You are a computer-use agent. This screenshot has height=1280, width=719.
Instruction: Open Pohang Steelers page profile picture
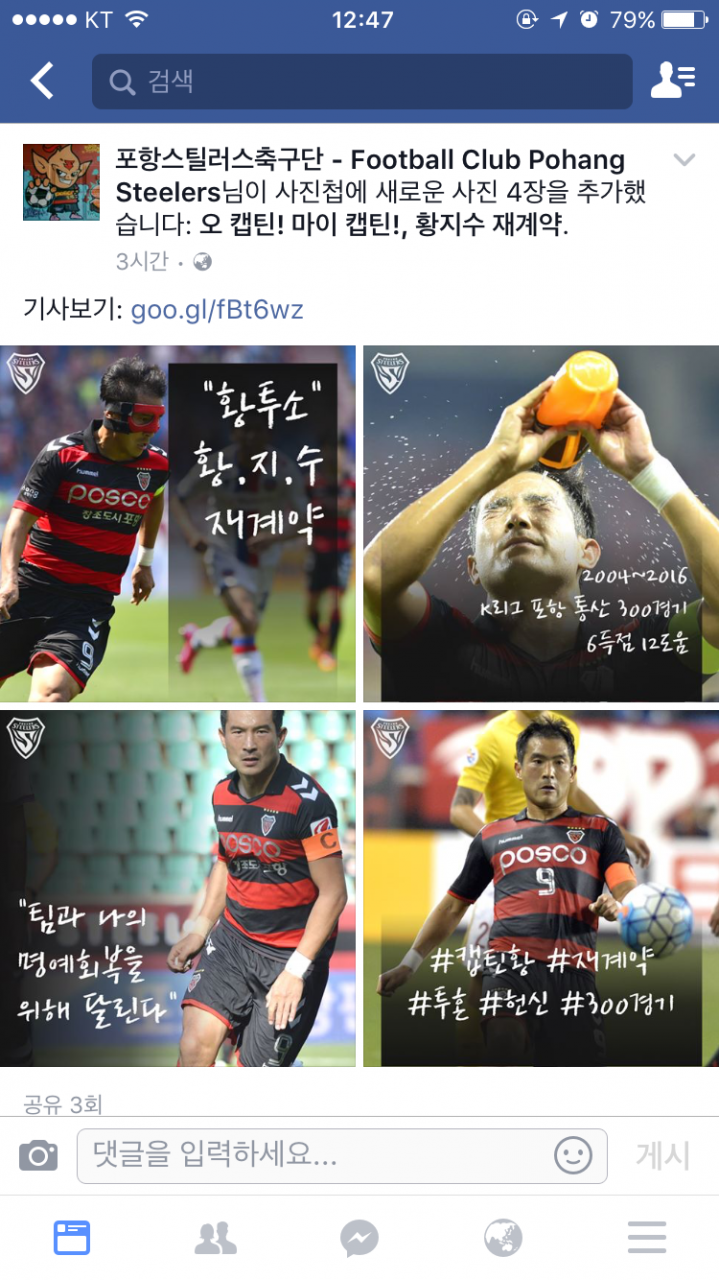tap(61, 182)
